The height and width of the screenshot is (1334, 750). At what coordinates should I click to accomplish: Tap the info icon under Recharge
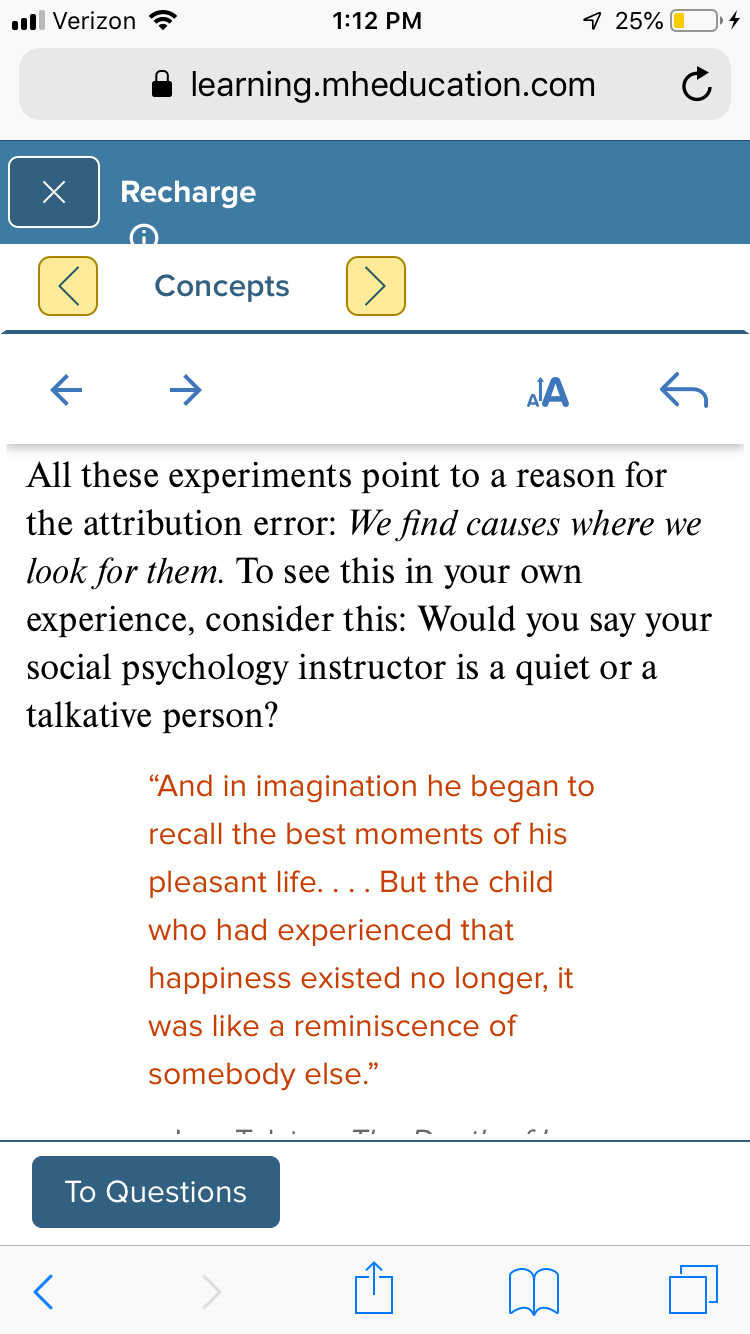click(x=145, y=236)
